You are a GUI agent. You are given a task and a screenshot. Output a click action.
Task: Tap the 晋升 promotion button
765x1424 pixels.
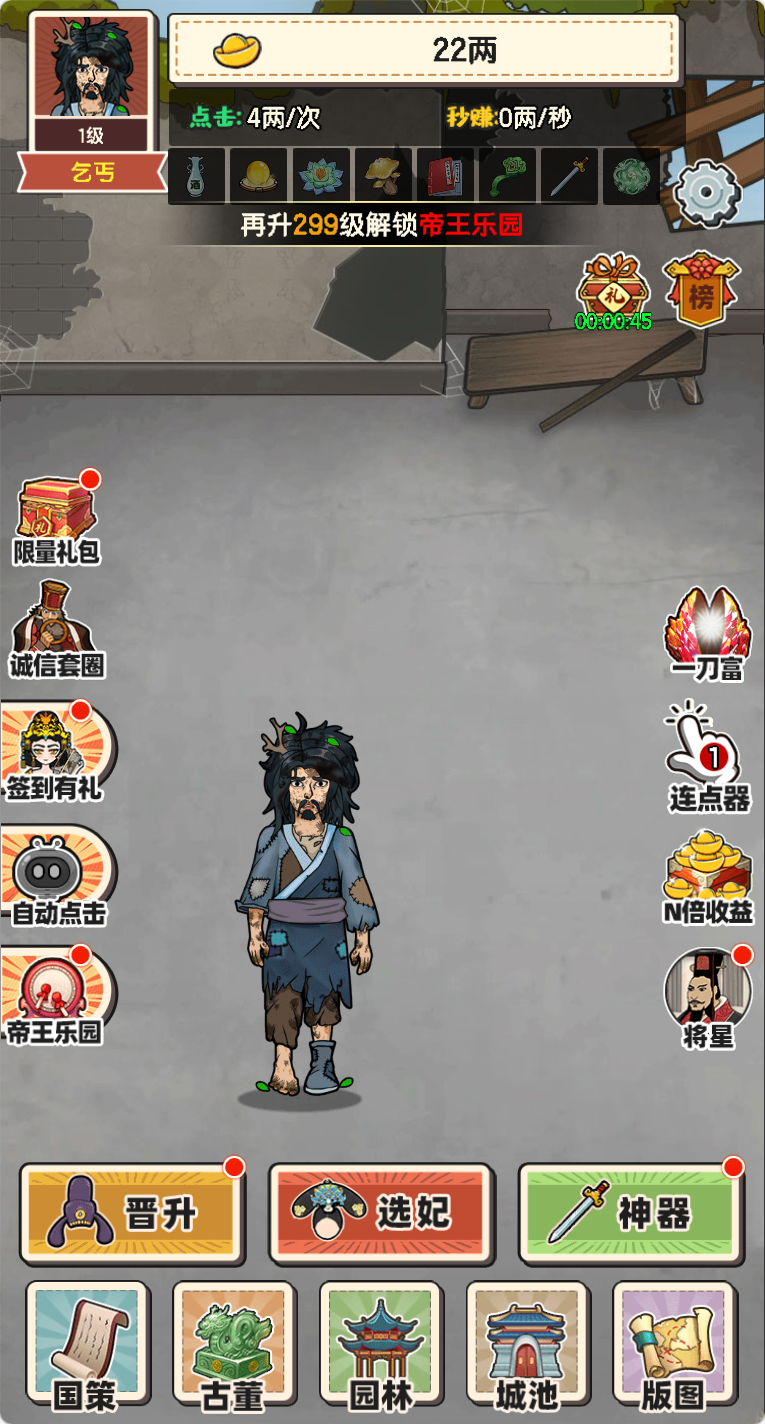tap(132, 1213)
